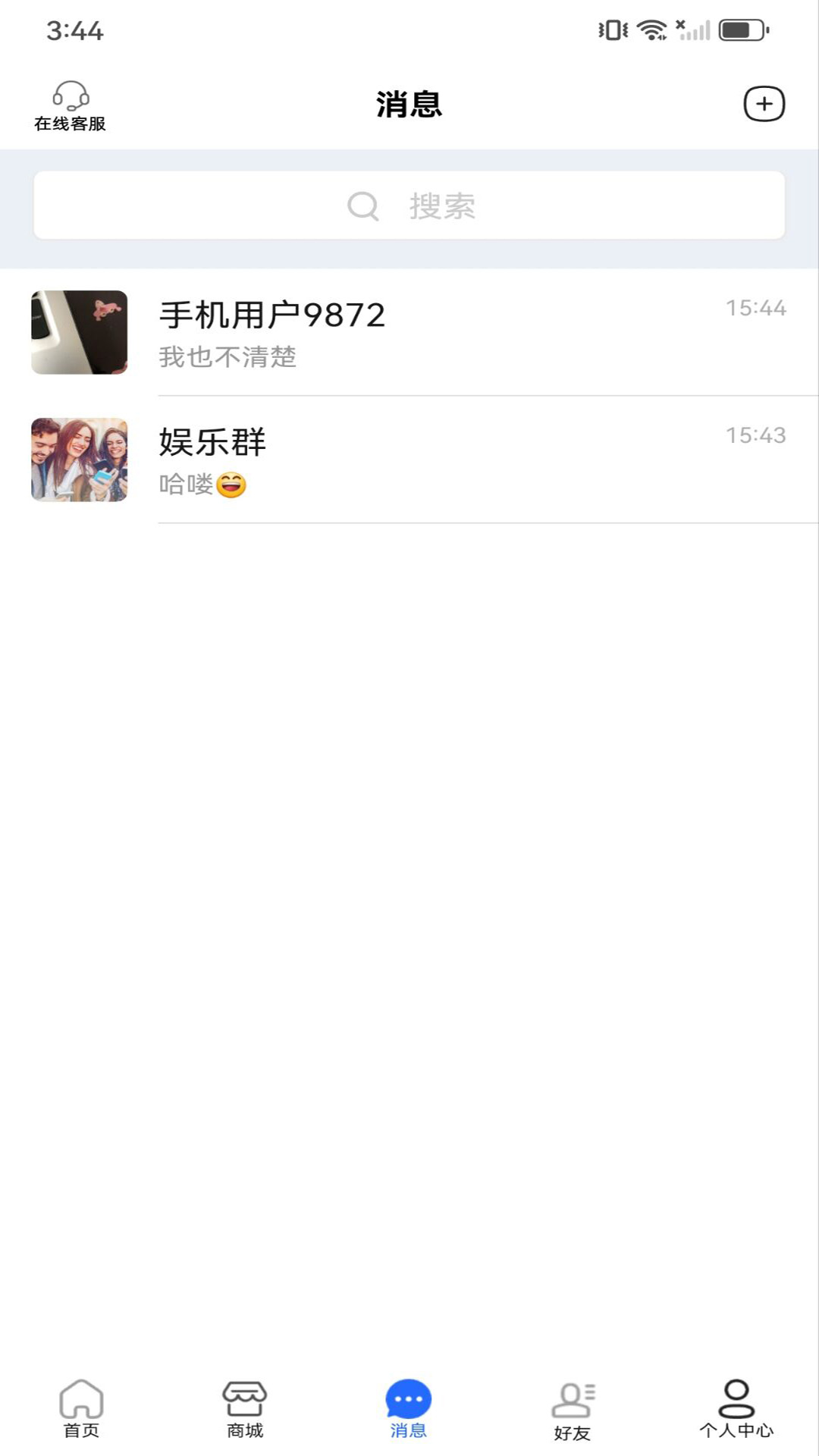Open the plus button to start new chat
The height and width of the screenshot is (1456, 819).
click(x=764, y=104)
